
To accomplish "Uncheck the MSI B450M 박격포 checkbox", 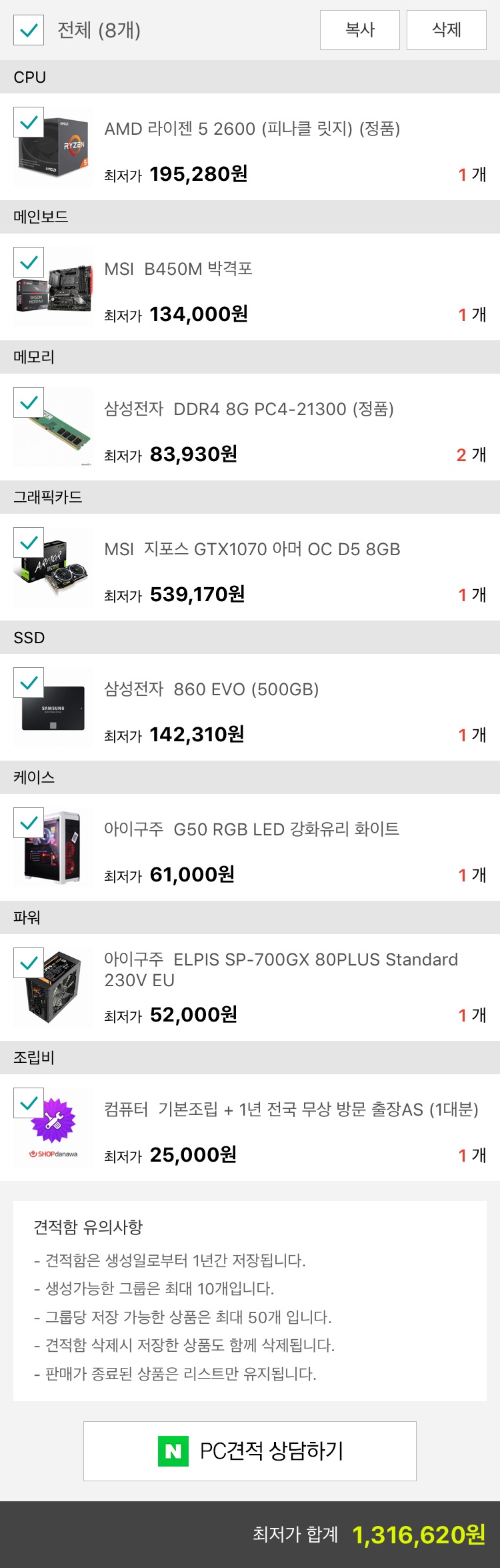I will 29,263.
